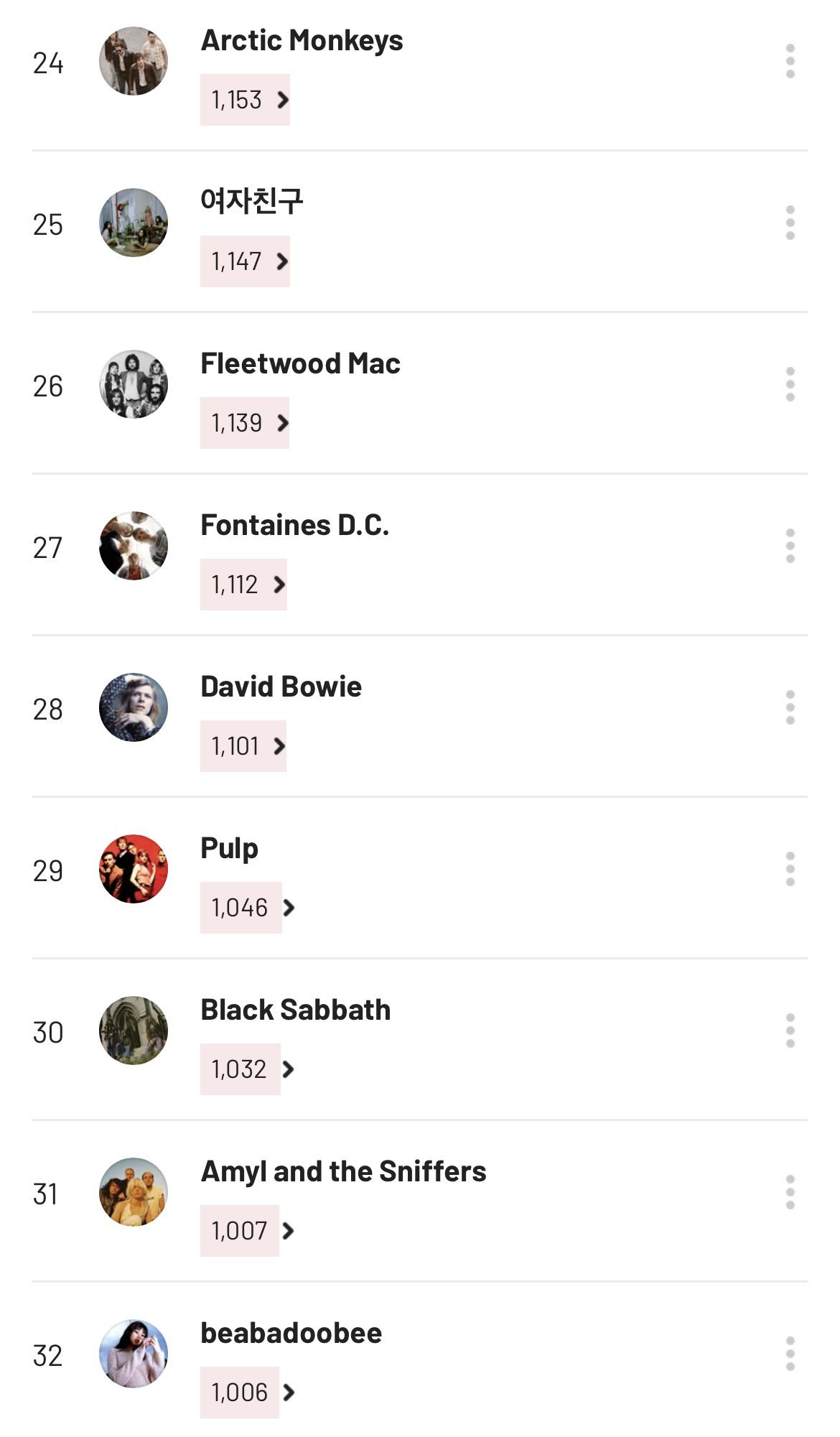Open the three-dot menu for Arctic Monkeys
This screenshot has width=840, height=1437.
point(790,61)
